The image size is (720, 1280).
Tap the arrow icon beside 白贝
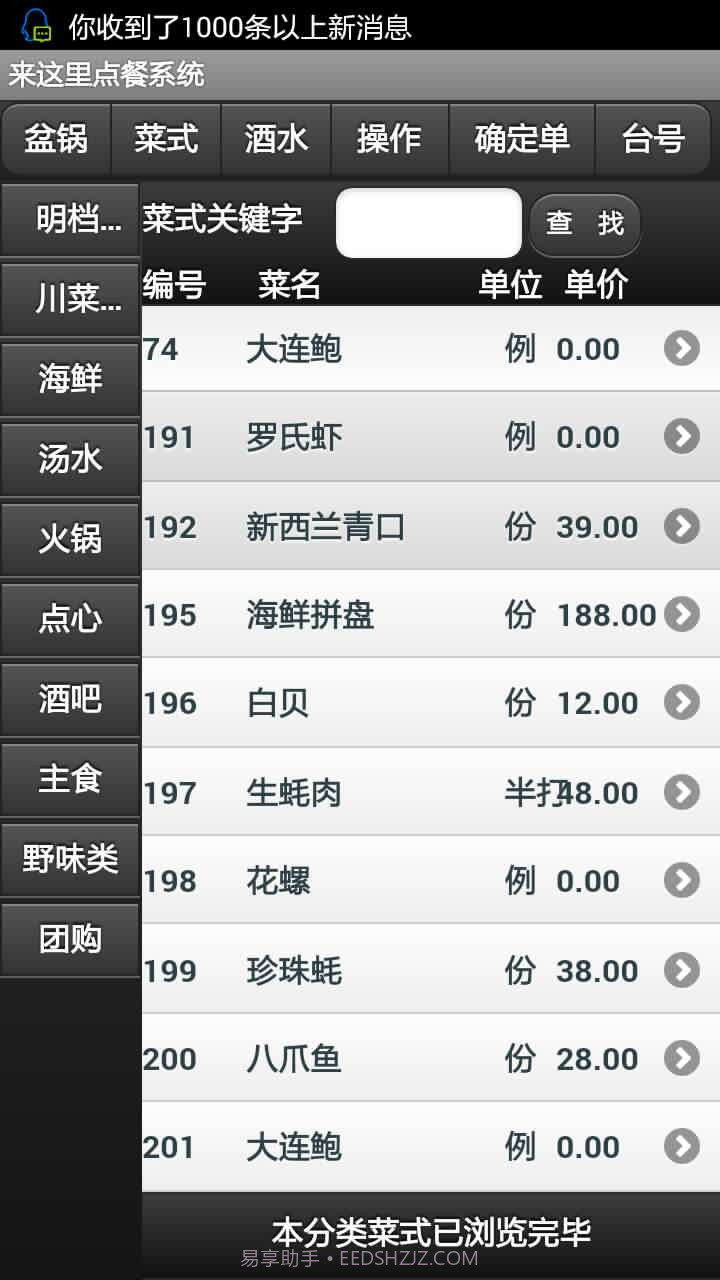(682, 703)
